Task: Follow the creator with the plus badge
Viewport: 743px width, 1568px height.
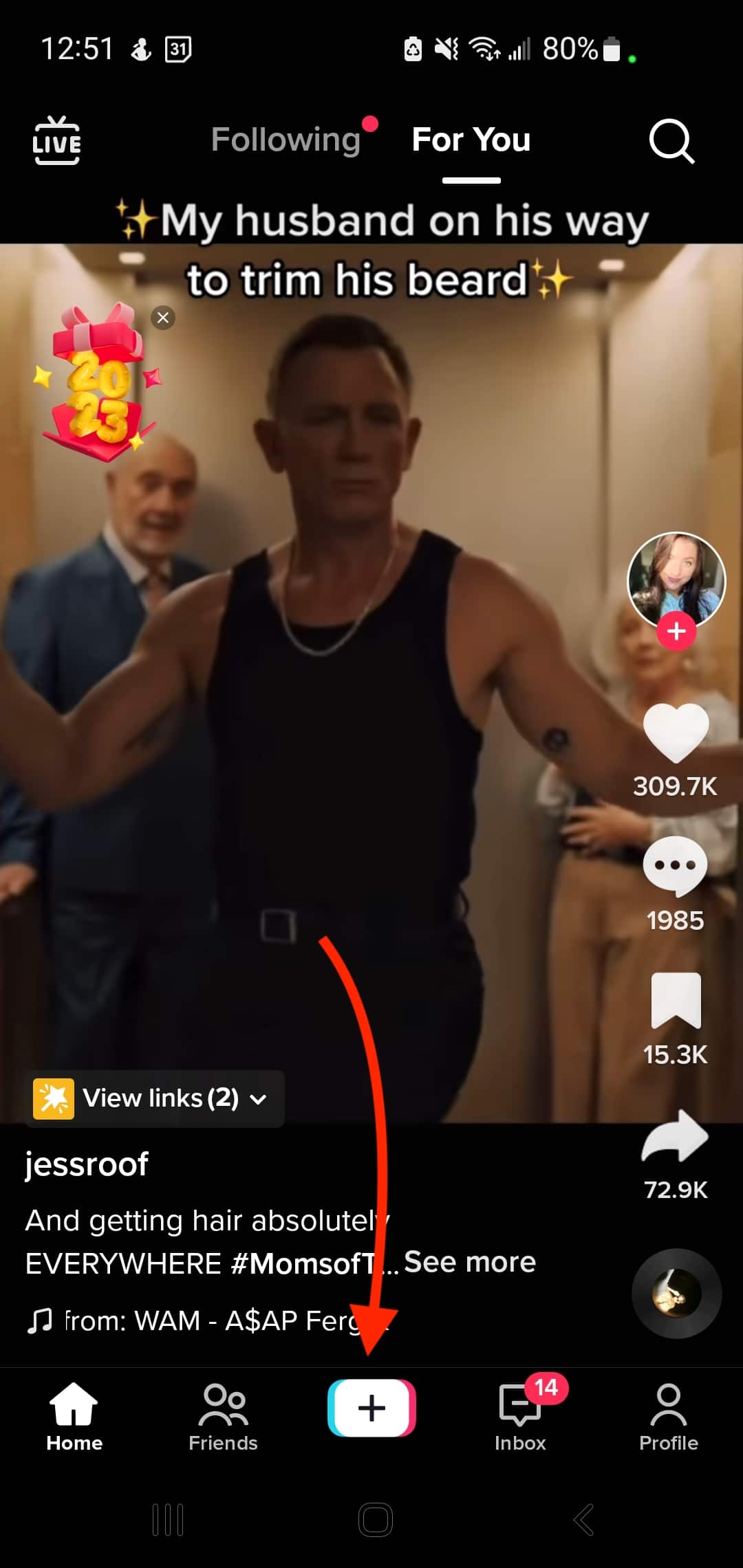Action: click(x=676, y=631)
